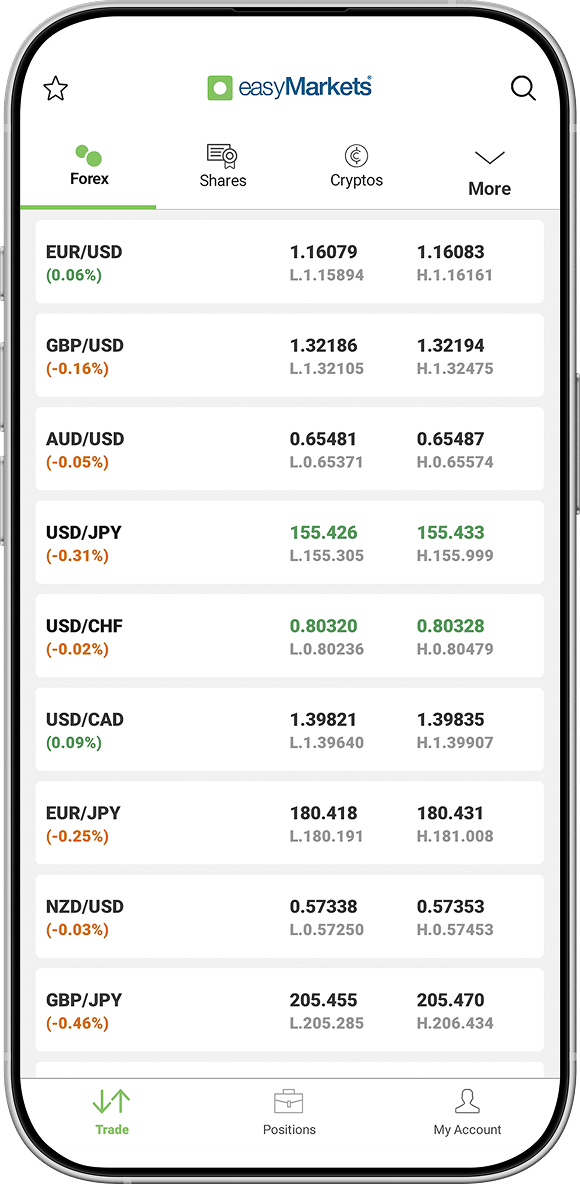Expand the More categories dropdown
This screenshot has height=1184, width=580.
(x=489, y=173)
